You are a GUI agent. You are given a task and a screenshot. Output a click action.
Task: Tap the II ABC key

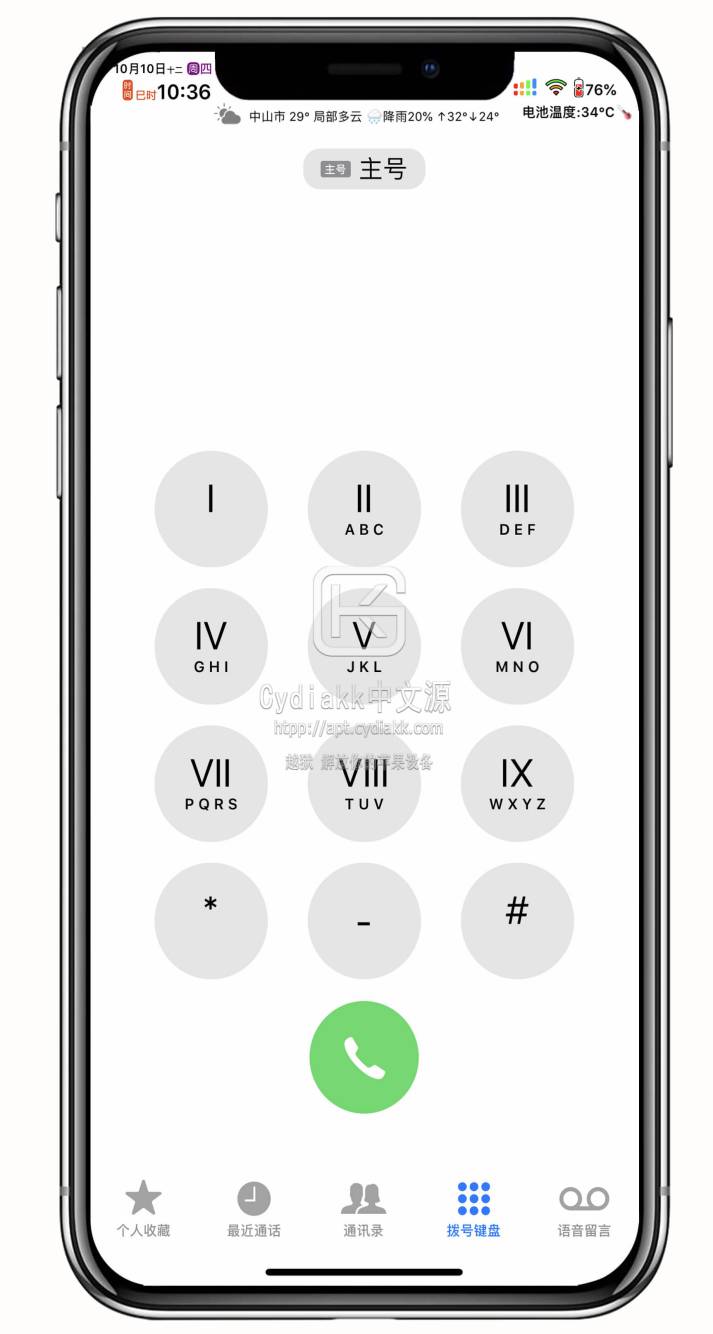[x=364, y=508]
